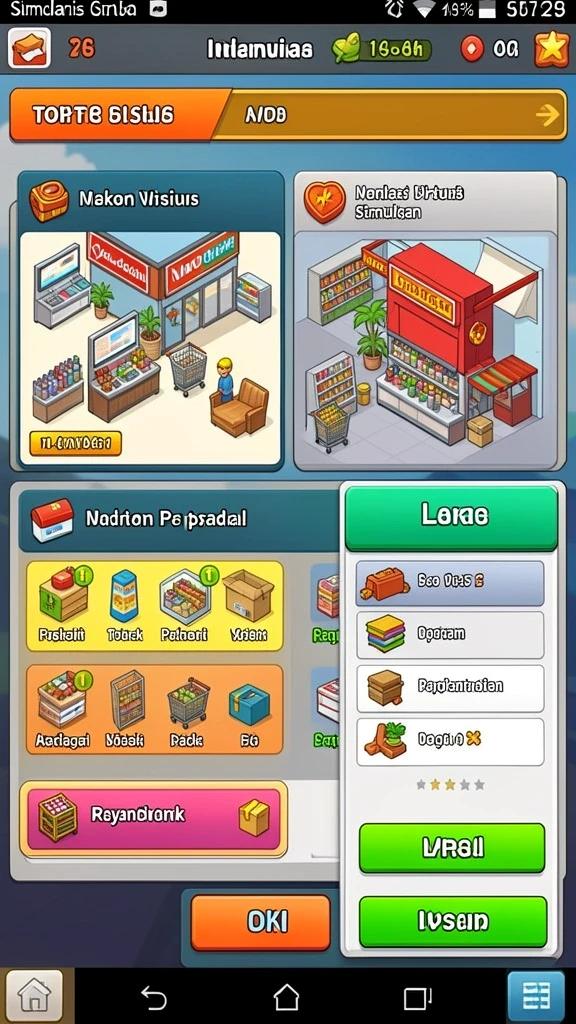Viewport: 576px width, 1024px height.
Task: Open the red store simulation card
Action: click(425, 320)
